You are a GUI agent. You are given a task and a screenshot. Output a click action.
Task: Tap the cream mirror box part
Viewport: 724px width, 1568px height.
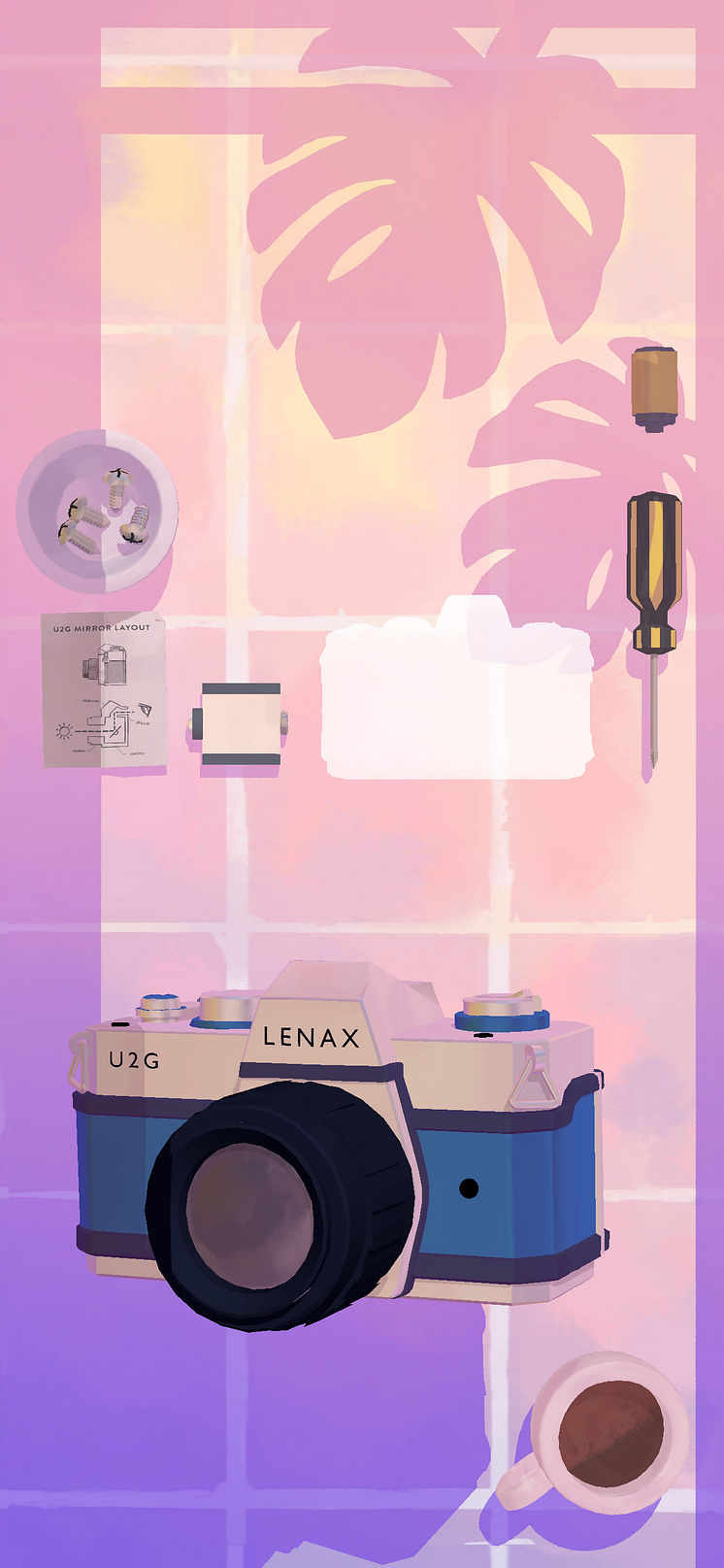point(240,723)
